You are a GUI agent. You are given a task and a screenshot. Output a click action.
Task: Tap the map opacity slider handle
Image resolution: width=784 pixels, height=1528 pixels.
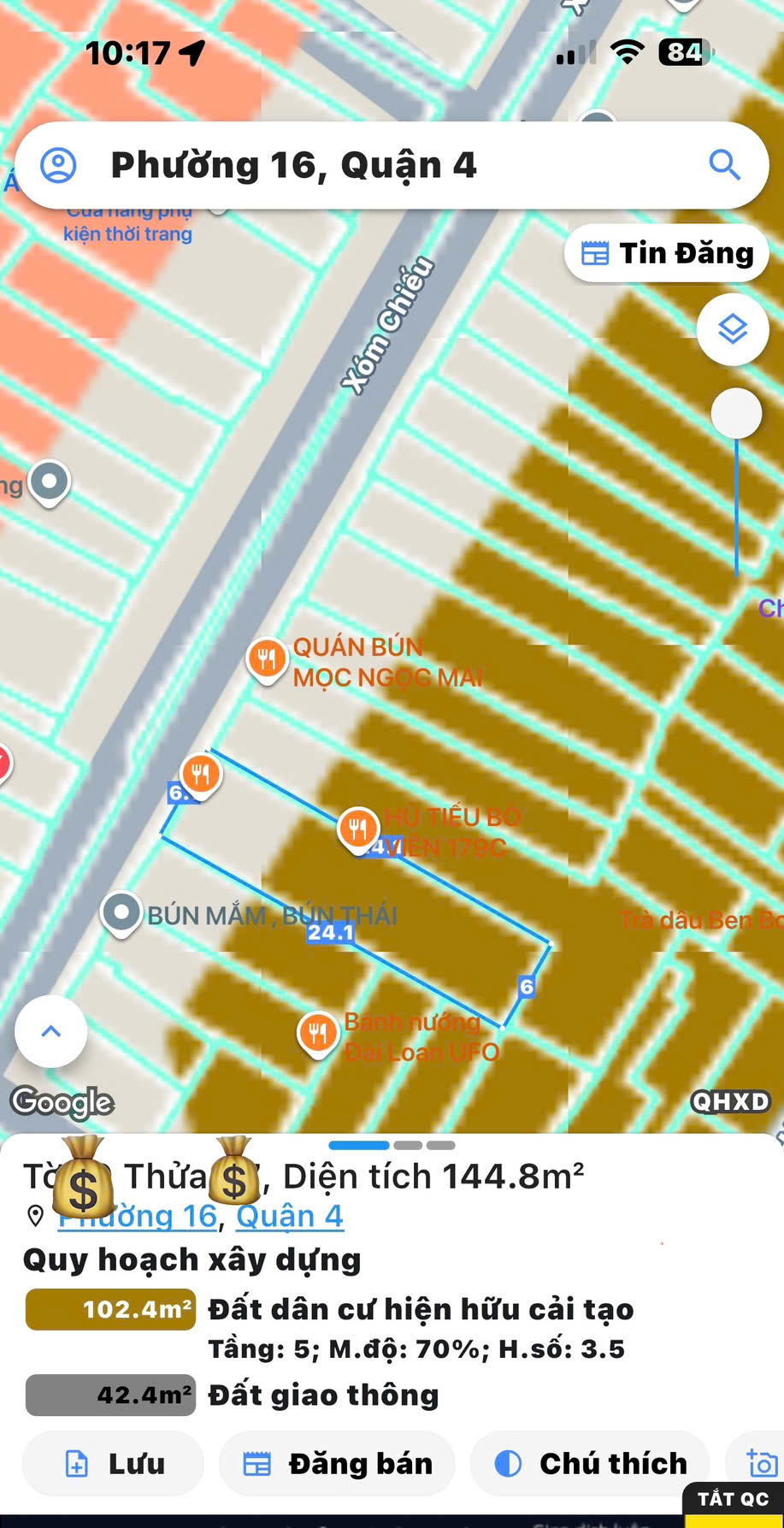736,414
